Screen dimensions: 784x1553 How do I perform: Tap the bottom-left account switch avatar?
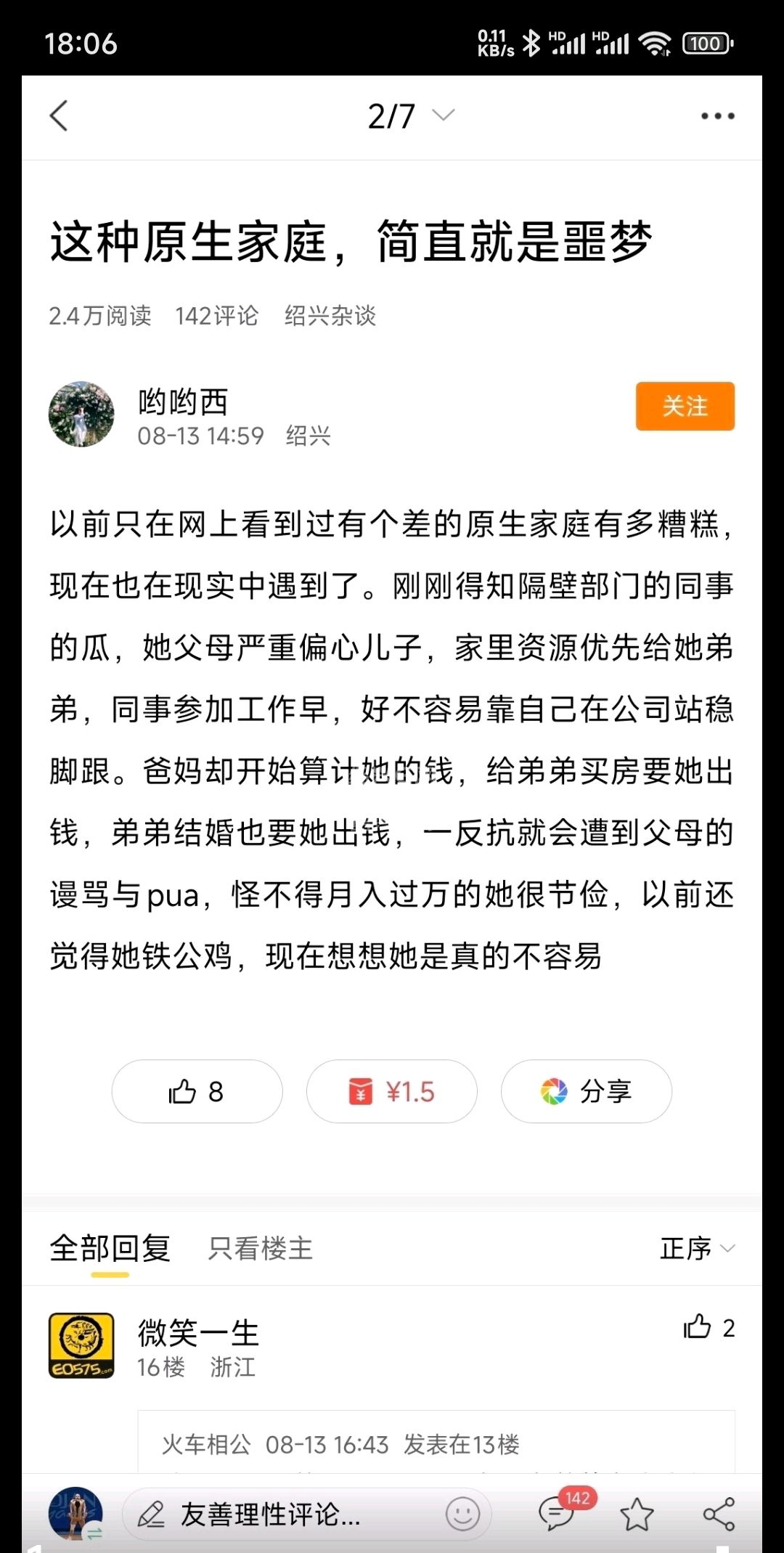[x=75, y=1514]
